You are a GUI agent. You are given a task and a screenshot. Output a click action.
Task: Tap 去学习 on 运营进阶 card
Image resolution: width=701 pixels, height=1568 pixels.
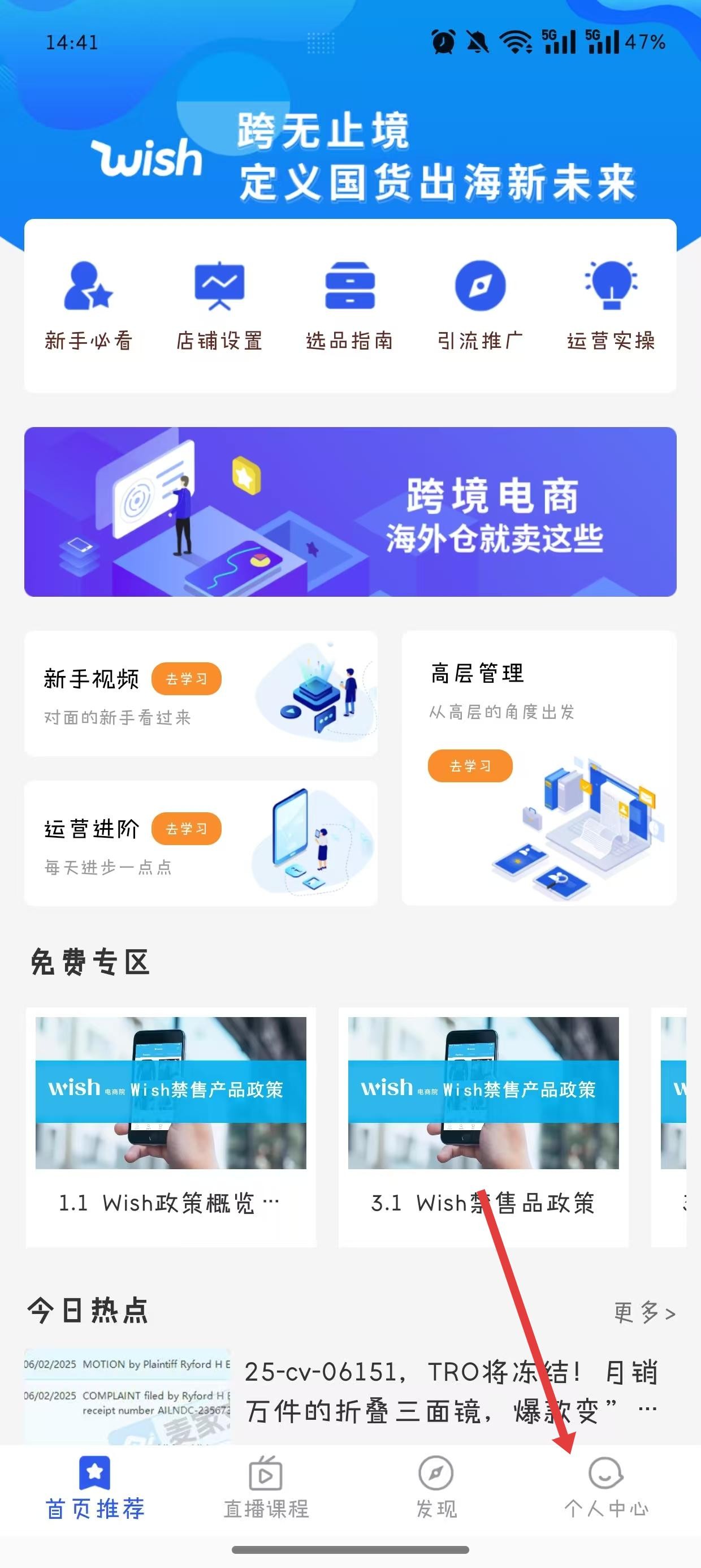click(x=186, y=829)
